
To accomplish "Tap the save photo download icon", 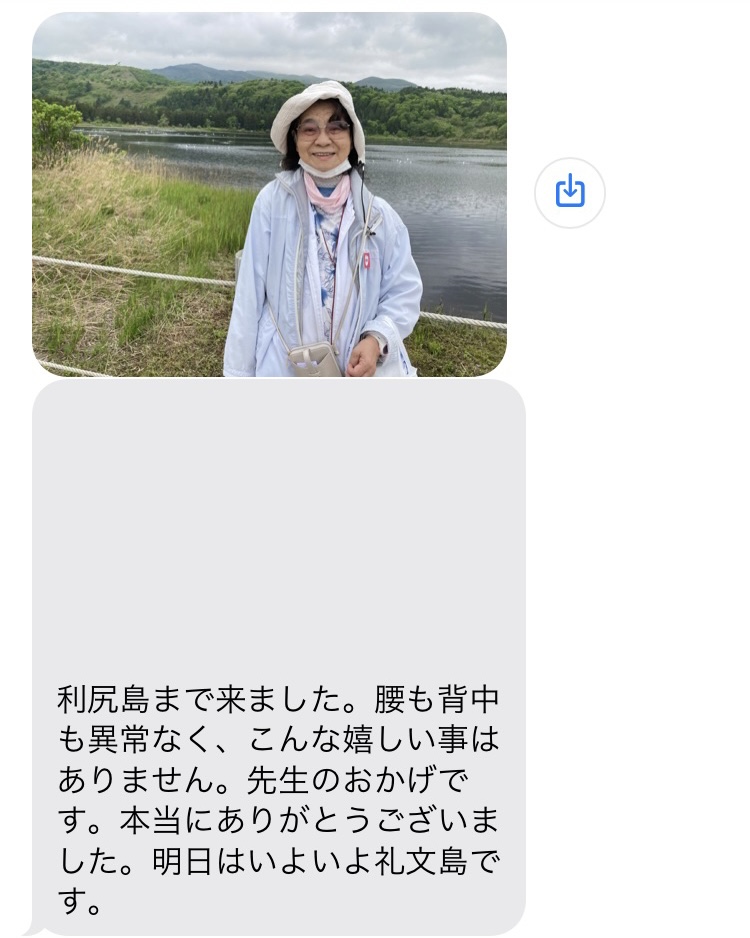I will coord(569,191).
